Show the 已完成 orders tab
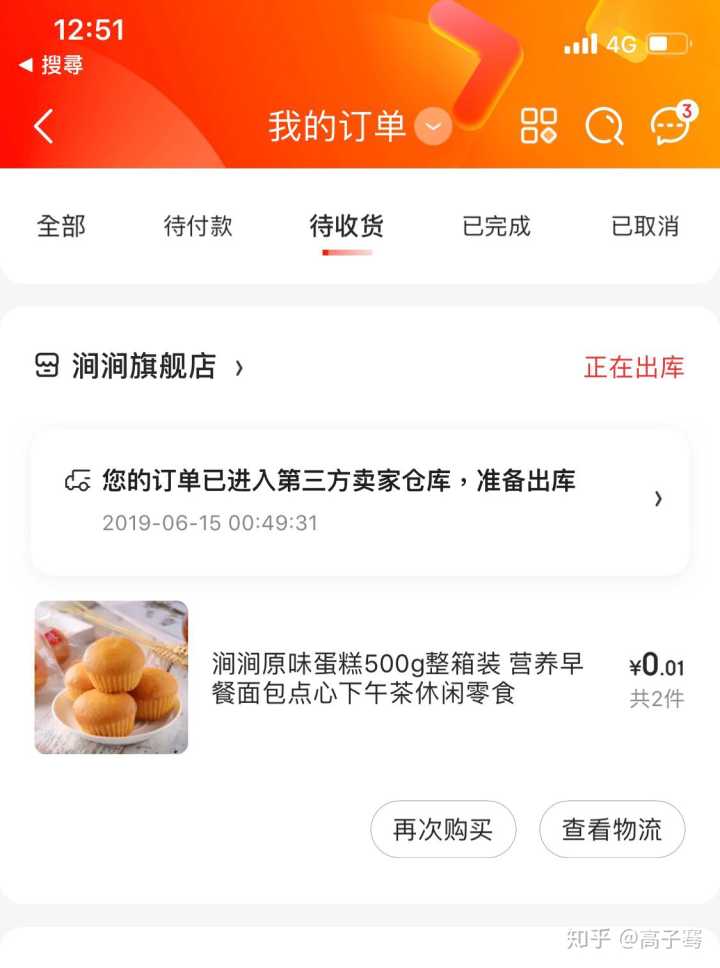The width and height of the screenshot is (720, 968). point(496,226)
